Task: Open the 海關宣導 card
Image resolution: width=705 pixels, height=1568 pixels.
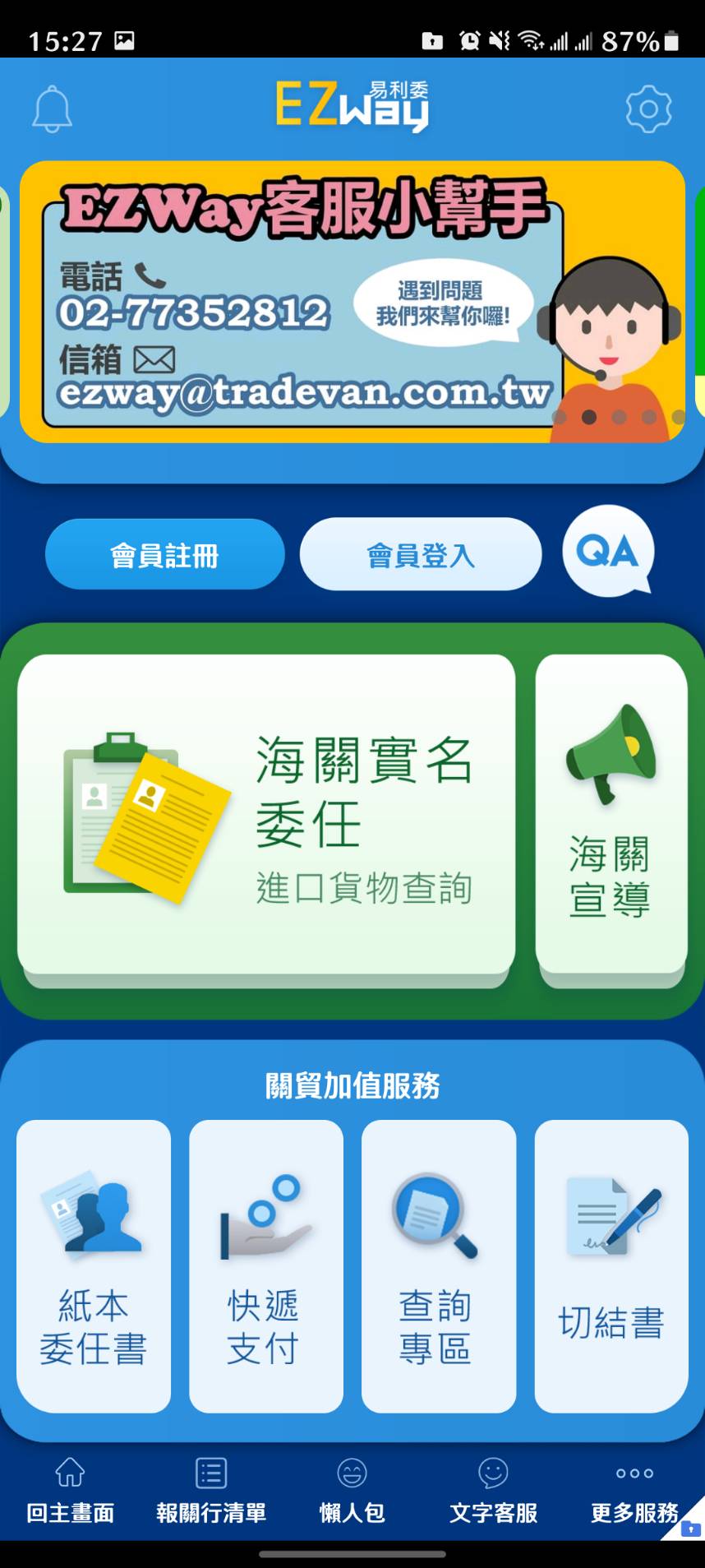Action: pyautogui.click(x=611, y=819)
